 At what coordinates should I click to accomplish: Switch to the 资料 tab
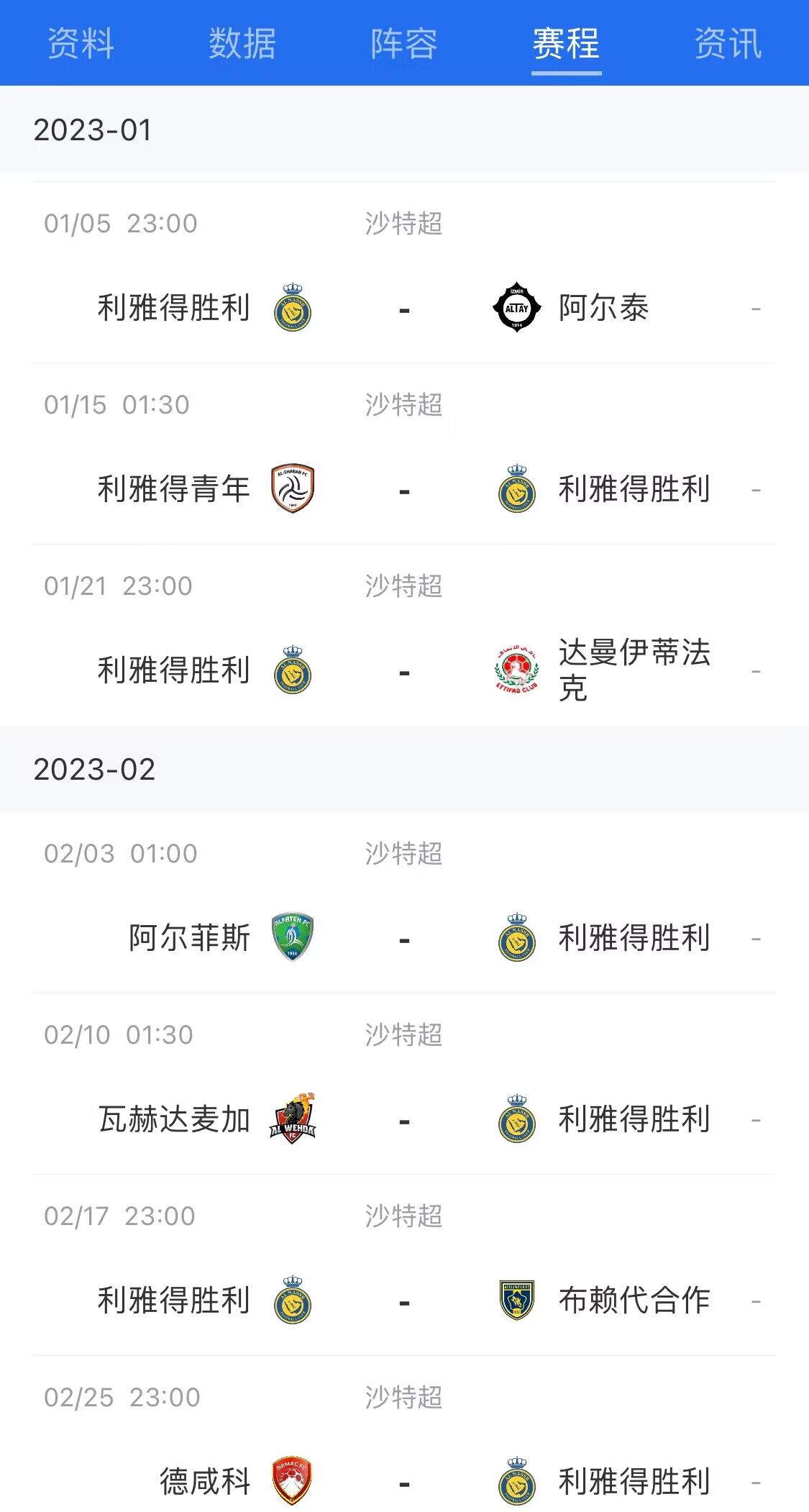coord(81,43)
